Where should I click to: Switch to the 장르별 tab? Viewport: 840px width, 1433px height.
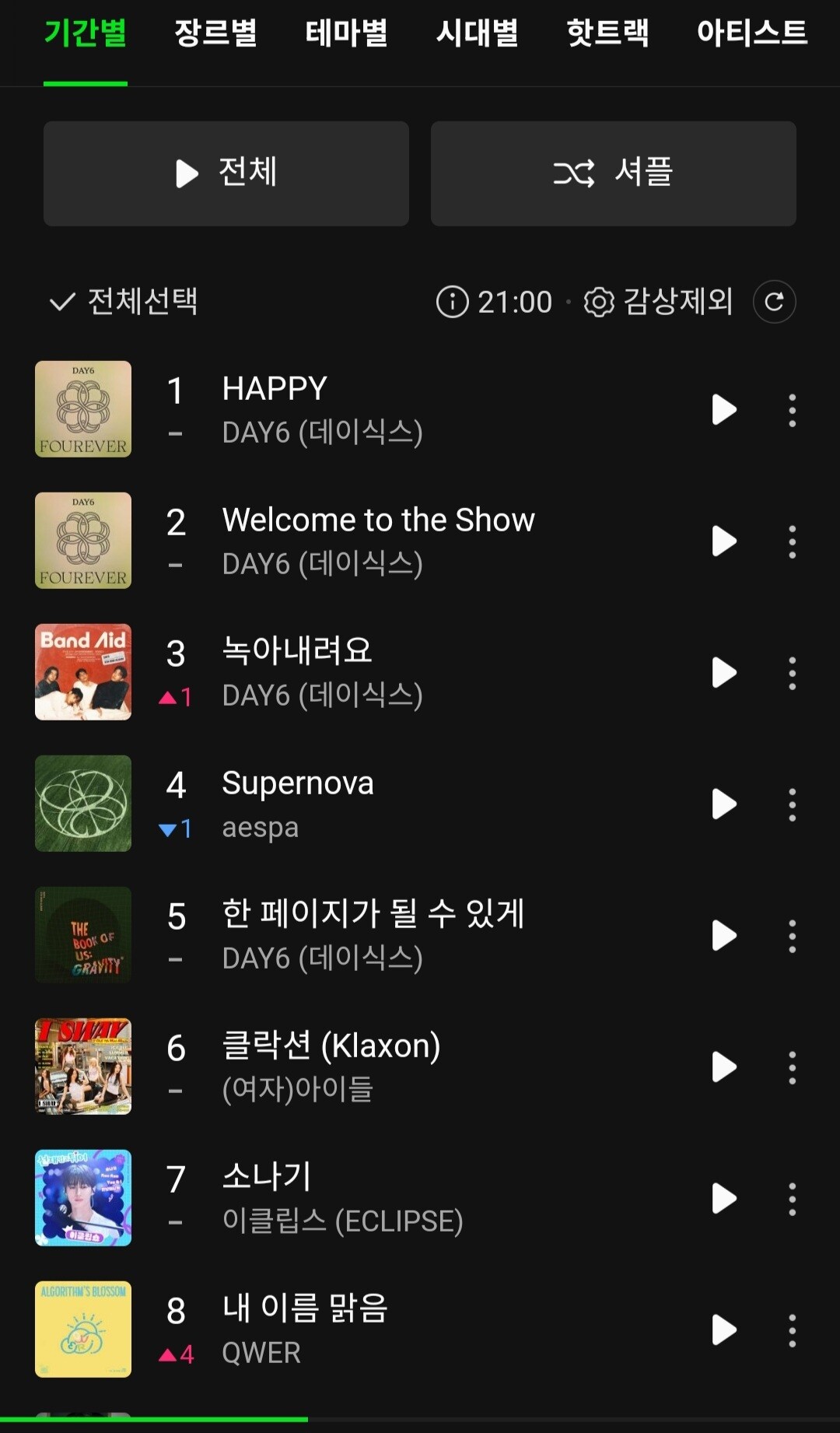pyautogui.click(x=215, y=33)
